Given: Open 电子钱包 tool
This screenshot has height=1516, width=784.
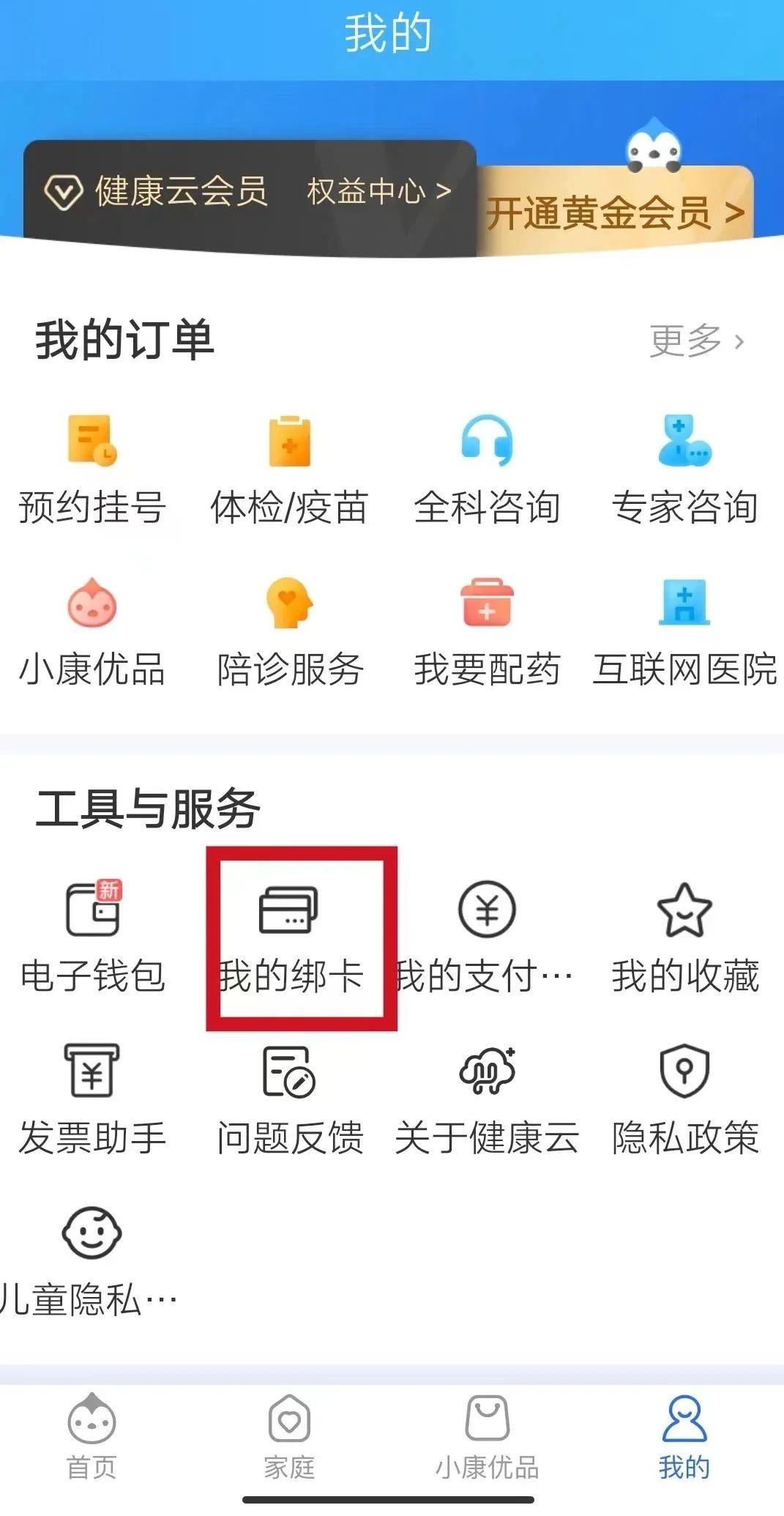Looking at the screenshot, I should [92, 939].
